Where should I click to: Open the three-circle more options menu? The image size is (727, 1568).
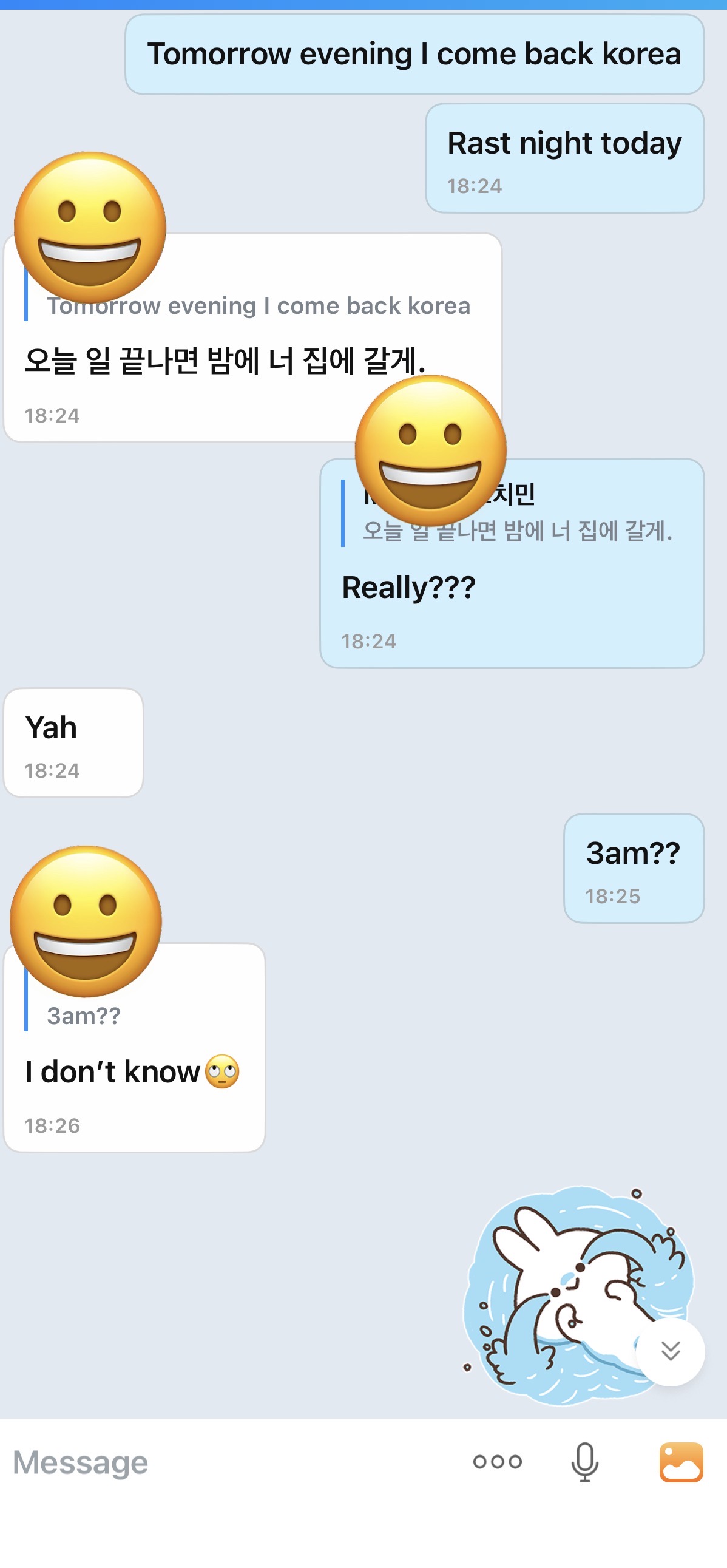(x=497, y=1462)
